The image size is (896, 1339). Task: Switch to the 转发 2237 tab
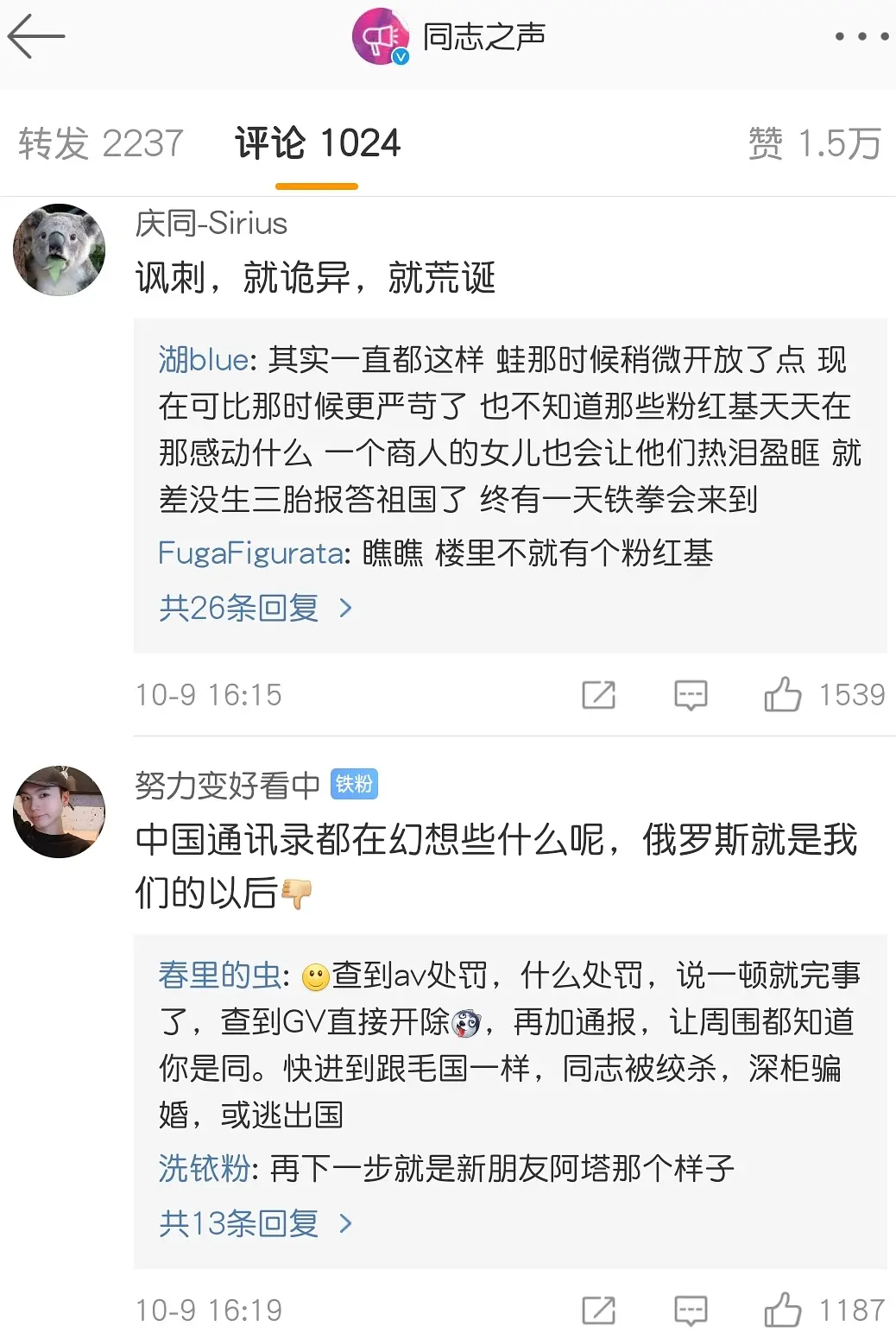point(101,143)
